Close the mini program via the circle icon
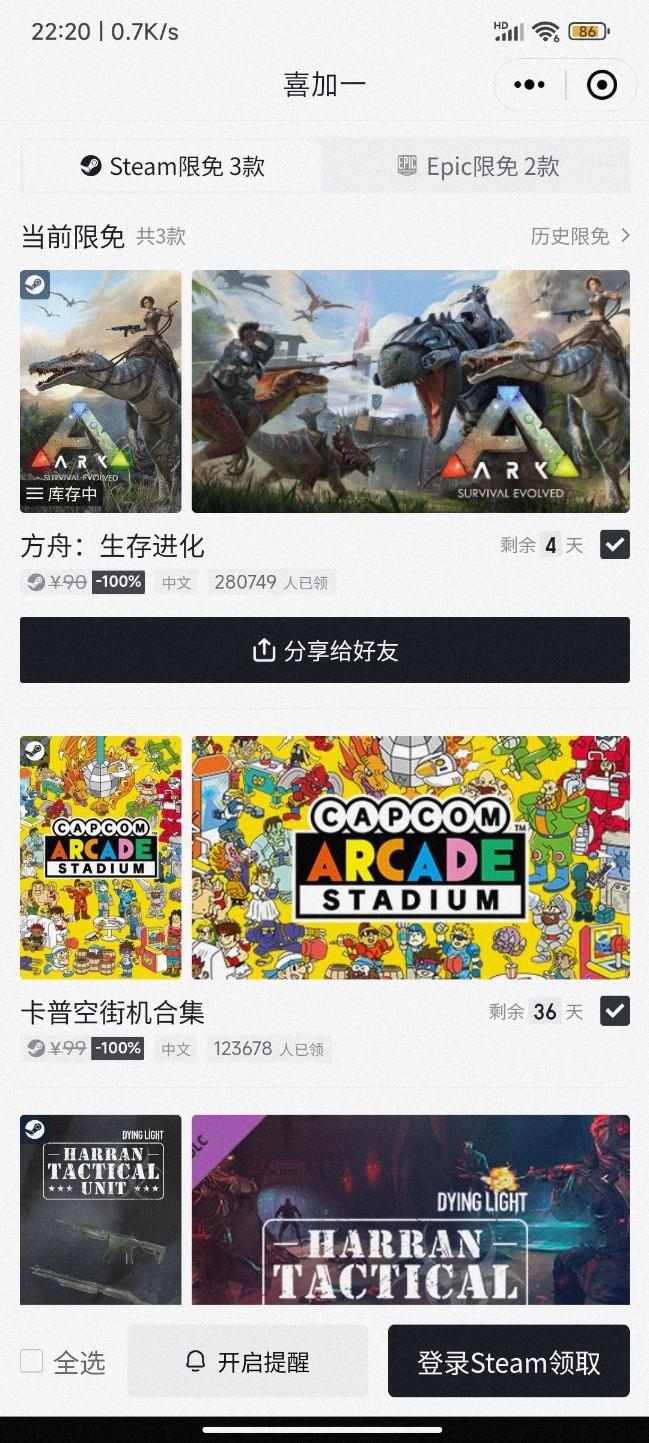 pyautogui.click(x=601, y=85)
